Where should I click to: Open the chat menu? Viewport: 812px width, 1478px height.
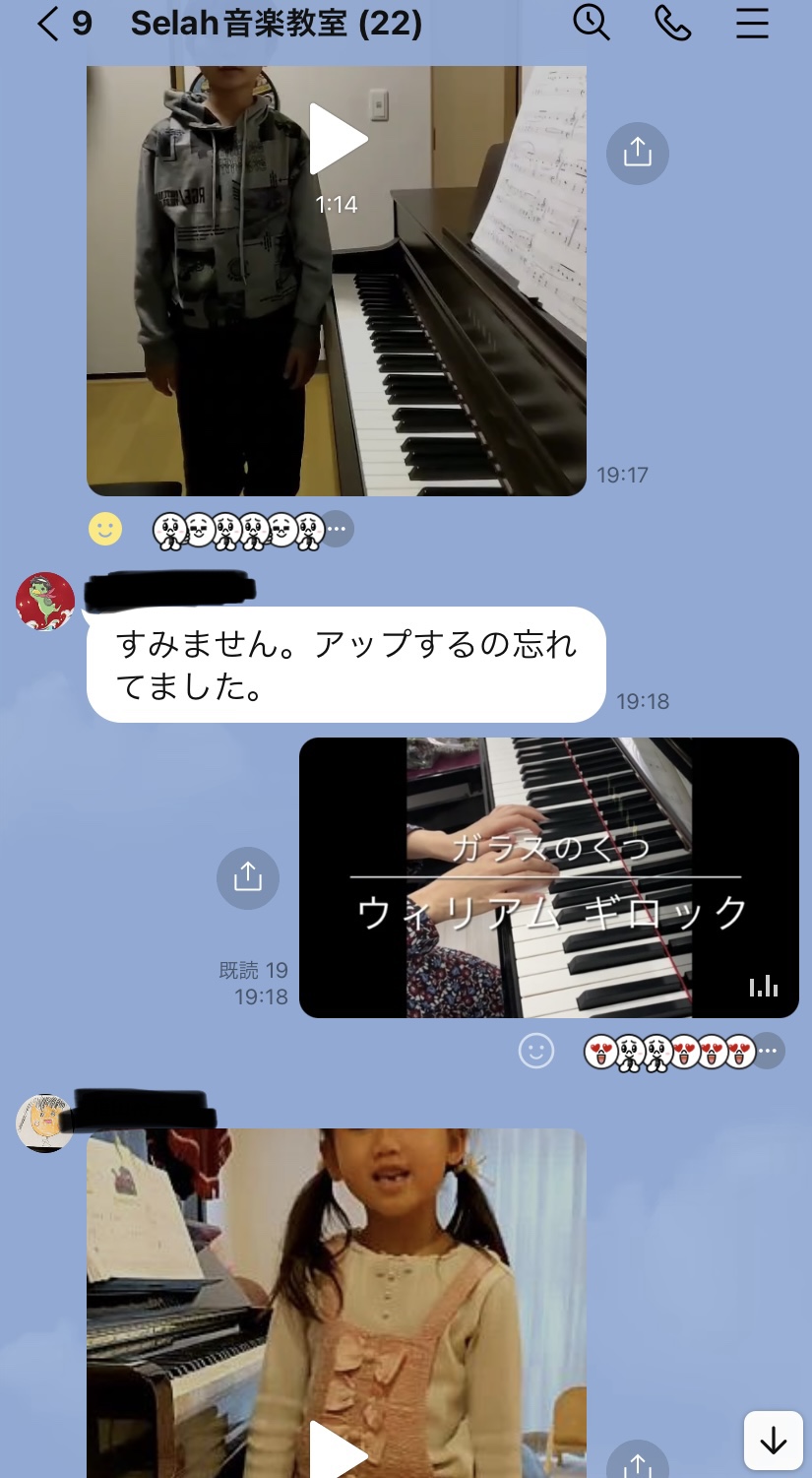tap(752, 23)
